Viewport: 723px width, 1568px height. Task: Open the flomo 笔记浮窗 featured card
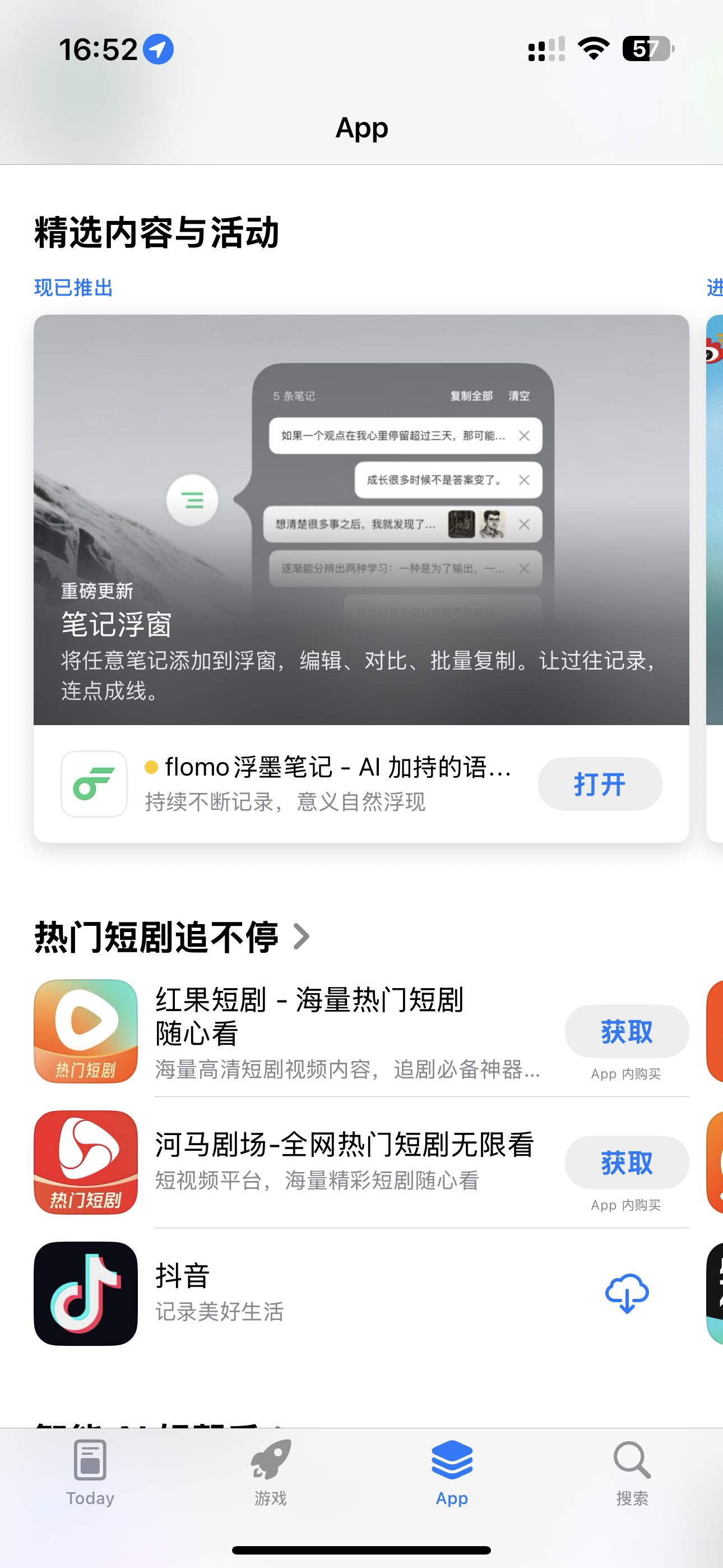[361, 519]
